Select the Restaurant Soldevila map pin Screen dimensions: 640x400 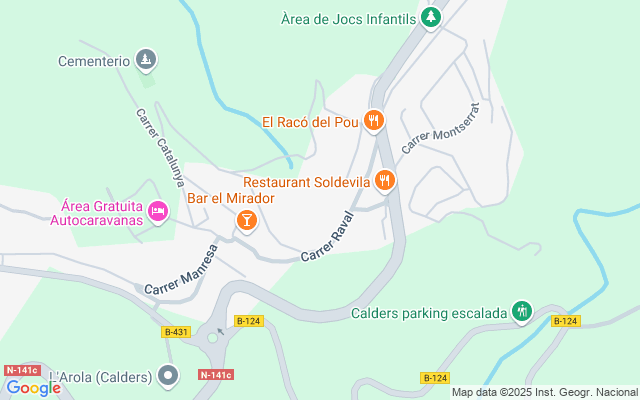[x=385, y=180]
